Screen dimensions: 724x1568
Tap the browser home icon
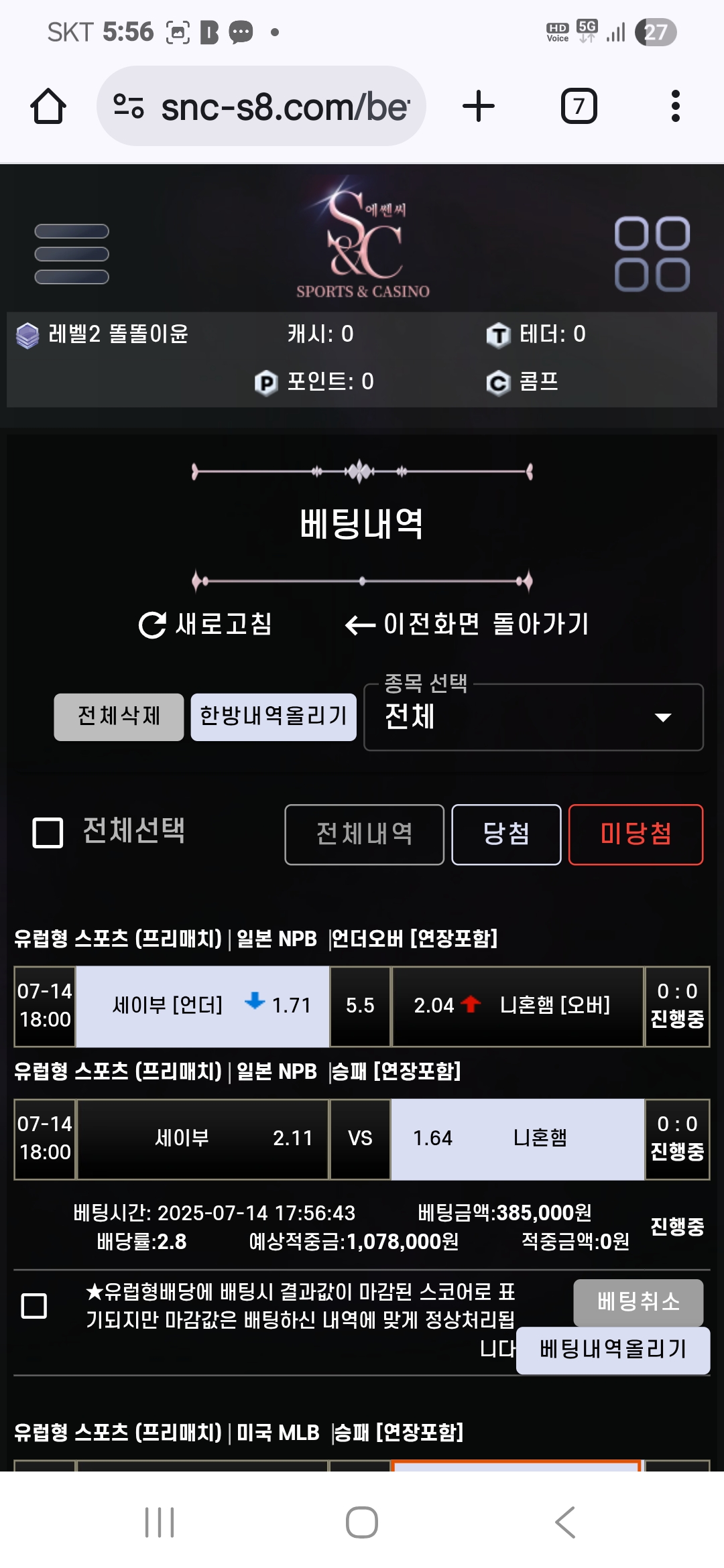pos(48,106)
